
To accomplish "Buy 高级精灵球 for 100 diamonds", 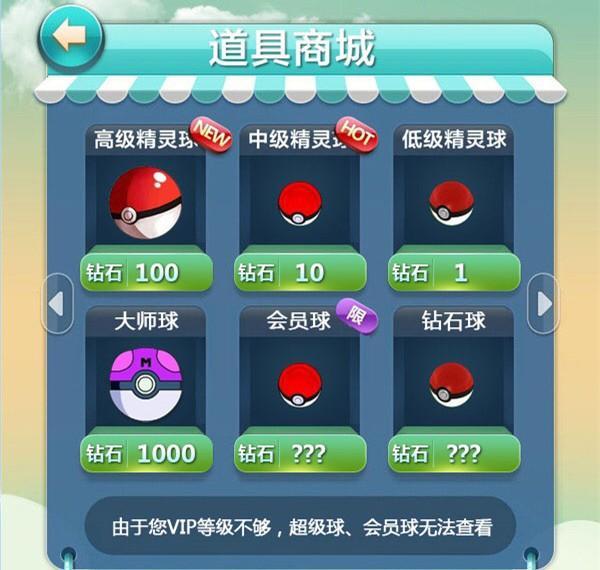I will coord(146,272).
